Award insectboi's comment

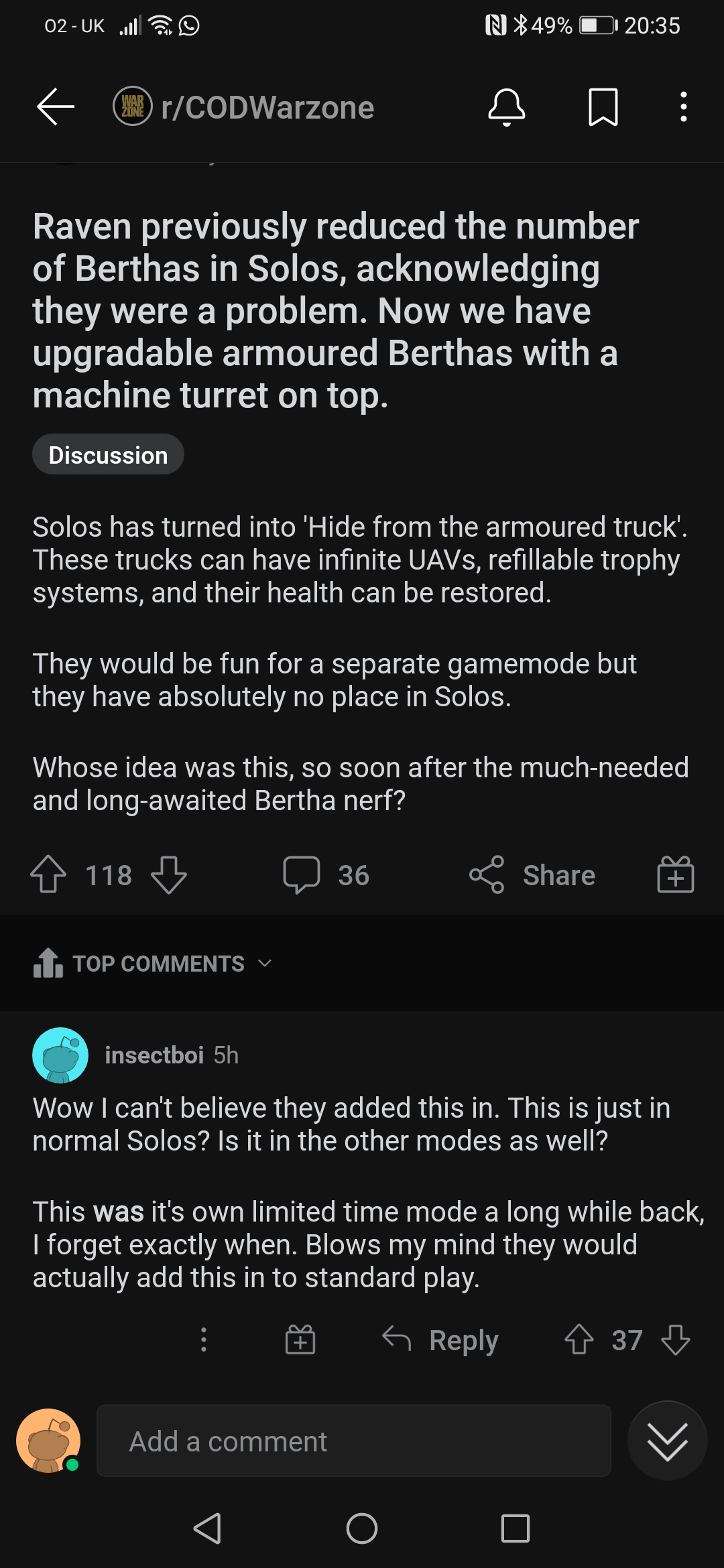tap(300, 1340)
